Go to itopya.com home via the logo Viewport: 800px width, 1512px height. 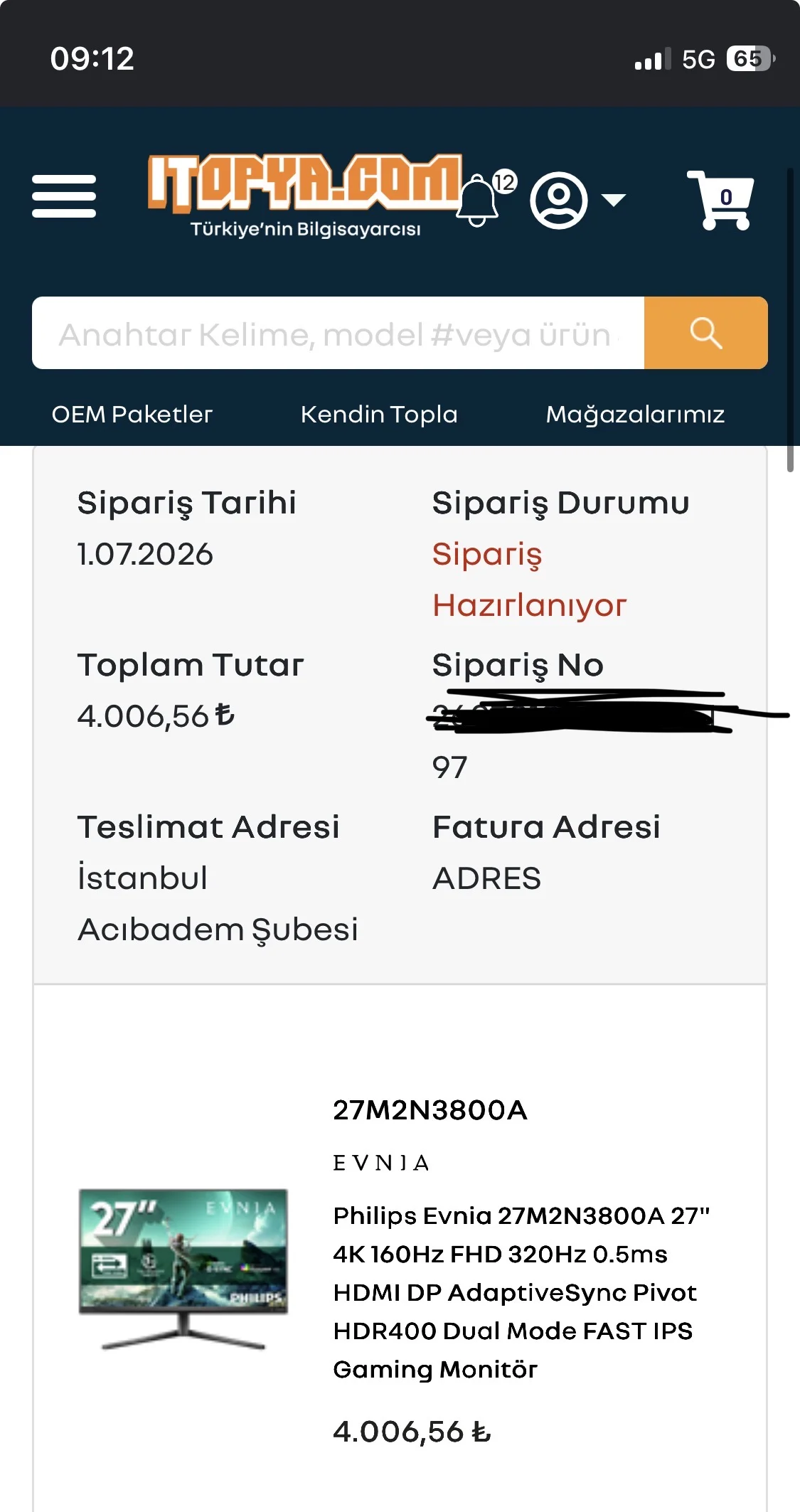pos(305,196)
